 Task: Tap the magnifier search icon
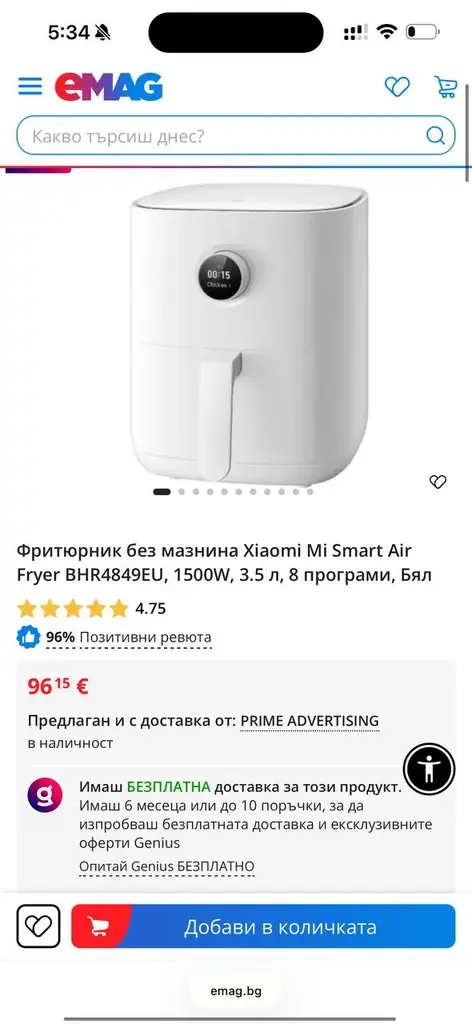coord(435,136)
